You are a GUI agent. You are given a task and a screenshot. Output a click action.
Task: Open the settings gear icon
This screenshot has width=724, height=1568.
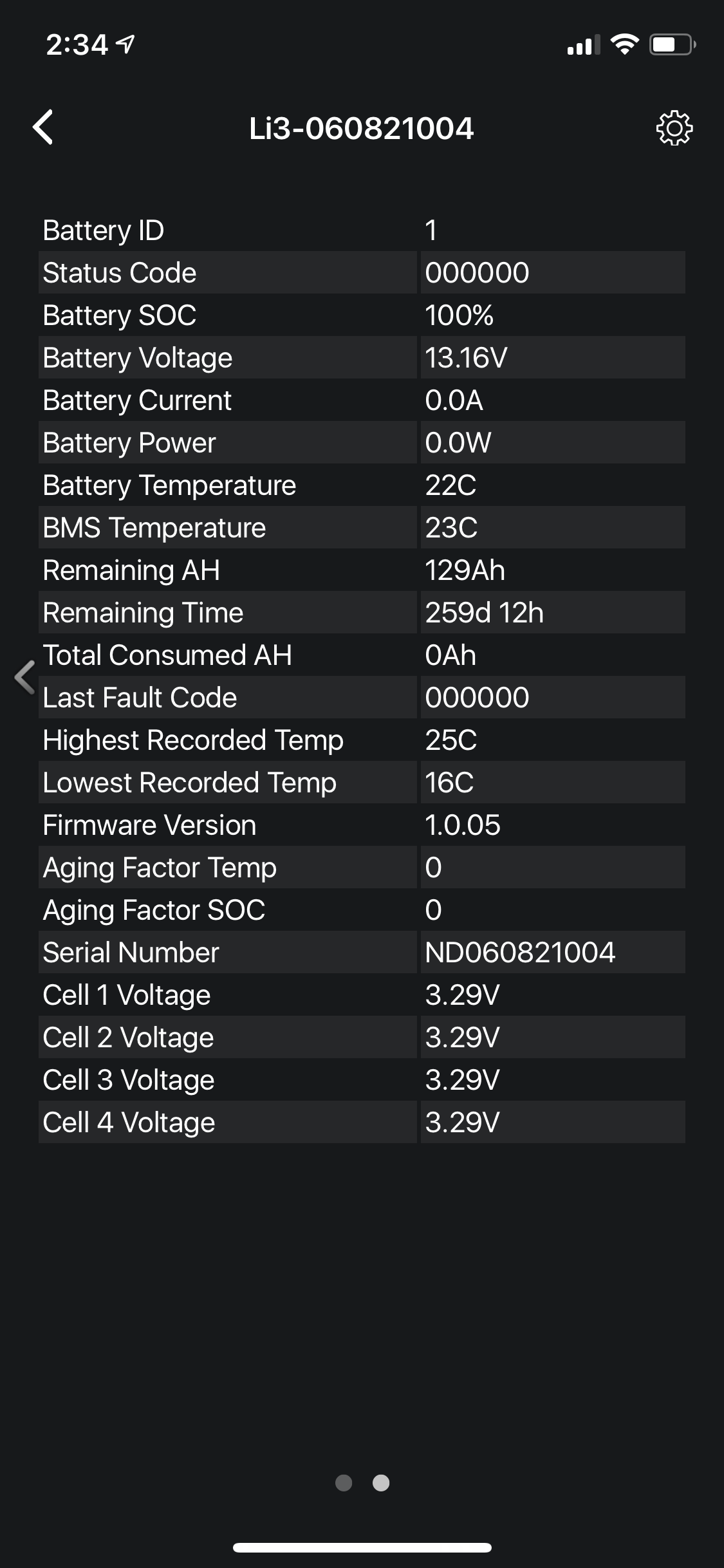(674, 128)
